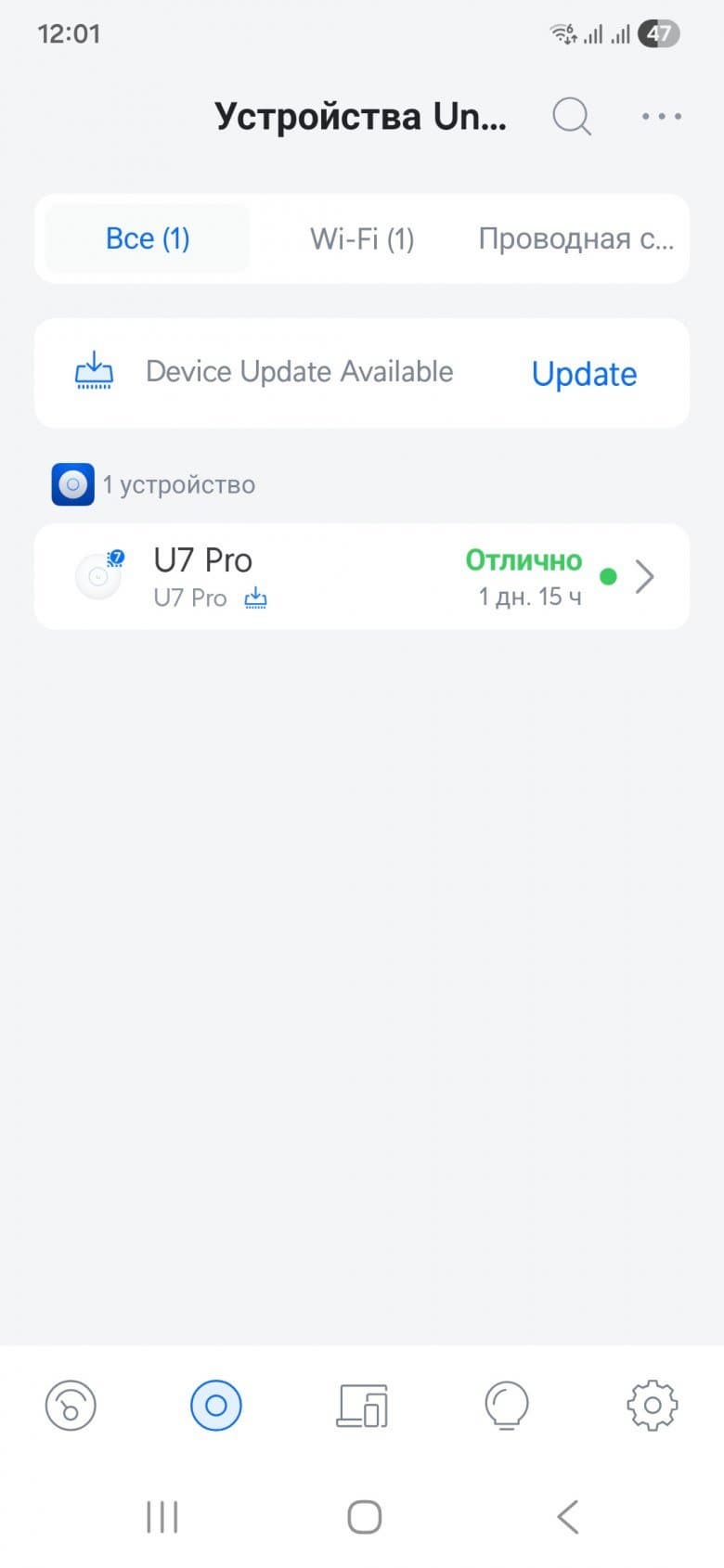This screenshot has height=1568, width=724.
Task: Show the Проводная с... devices tab
Action: pyautogui.click(x=575, y=239)
